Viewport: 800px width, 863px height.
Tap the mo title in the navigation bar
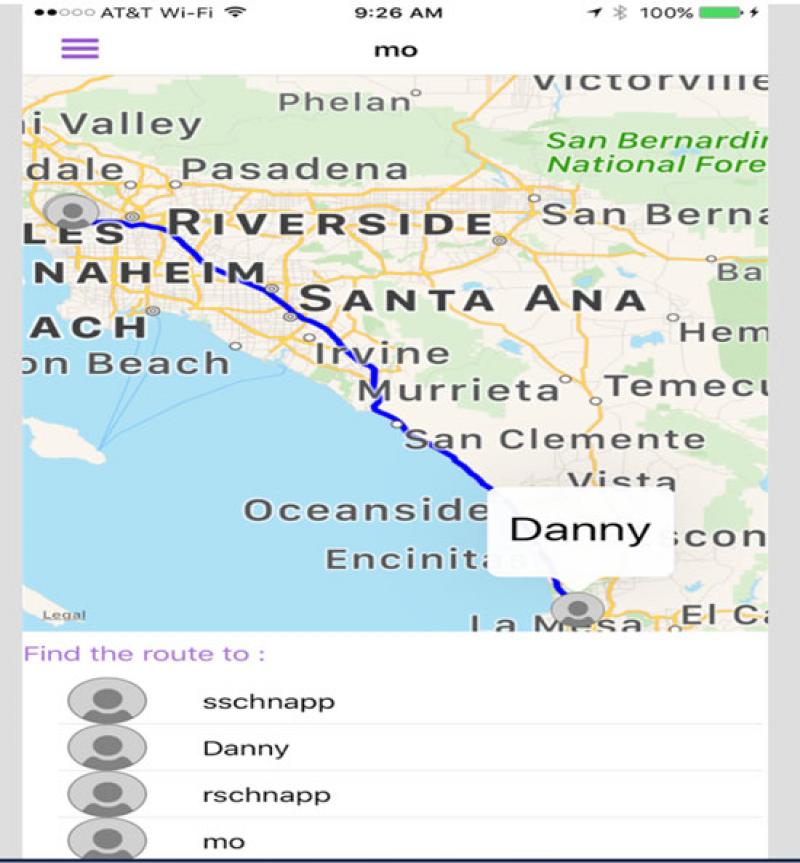pos(398,49)
